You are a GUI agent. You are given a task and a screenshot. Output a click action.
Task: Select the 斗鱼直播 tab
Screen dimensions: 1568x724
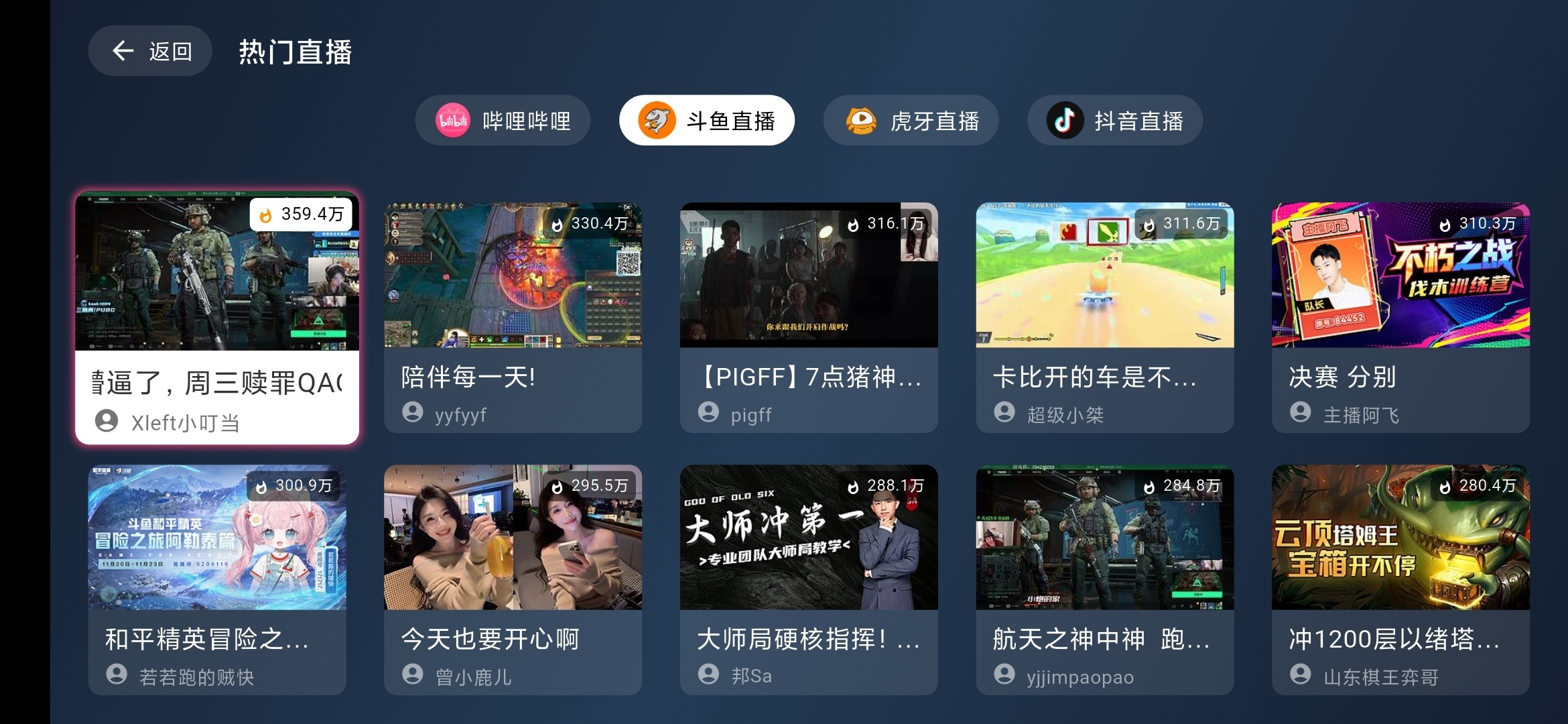[707, 121]
